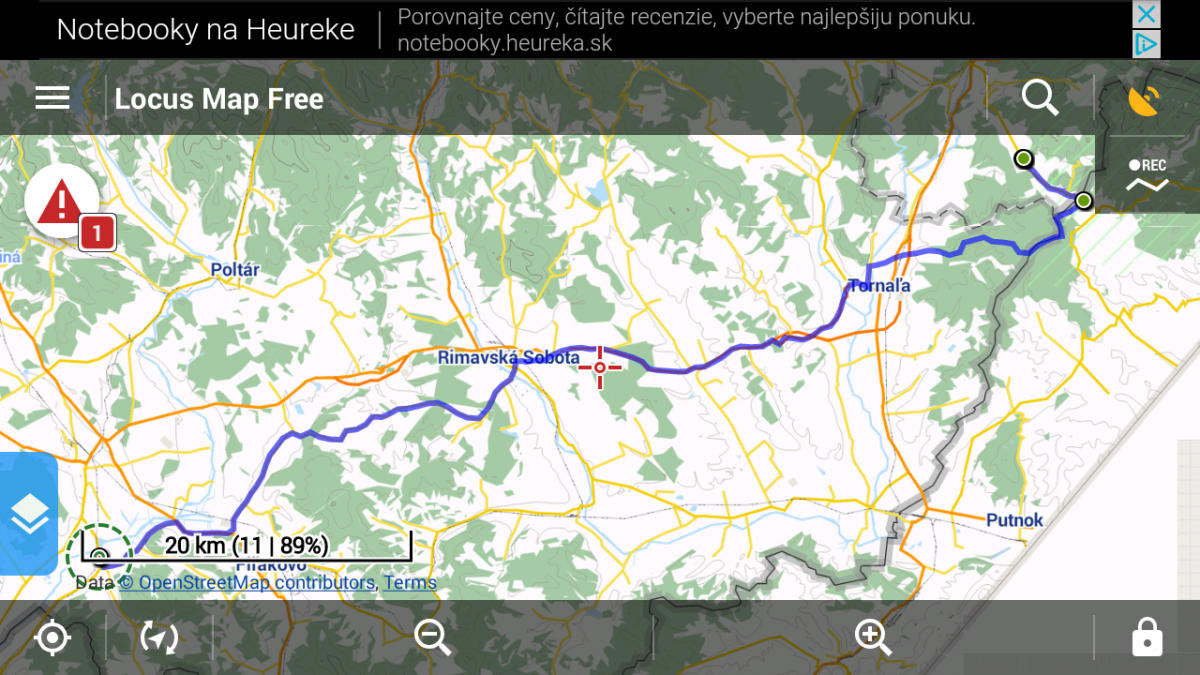This screenshot has width=1200, height=675.
Task: Zoom in the map
Action: tap(872, 637)
